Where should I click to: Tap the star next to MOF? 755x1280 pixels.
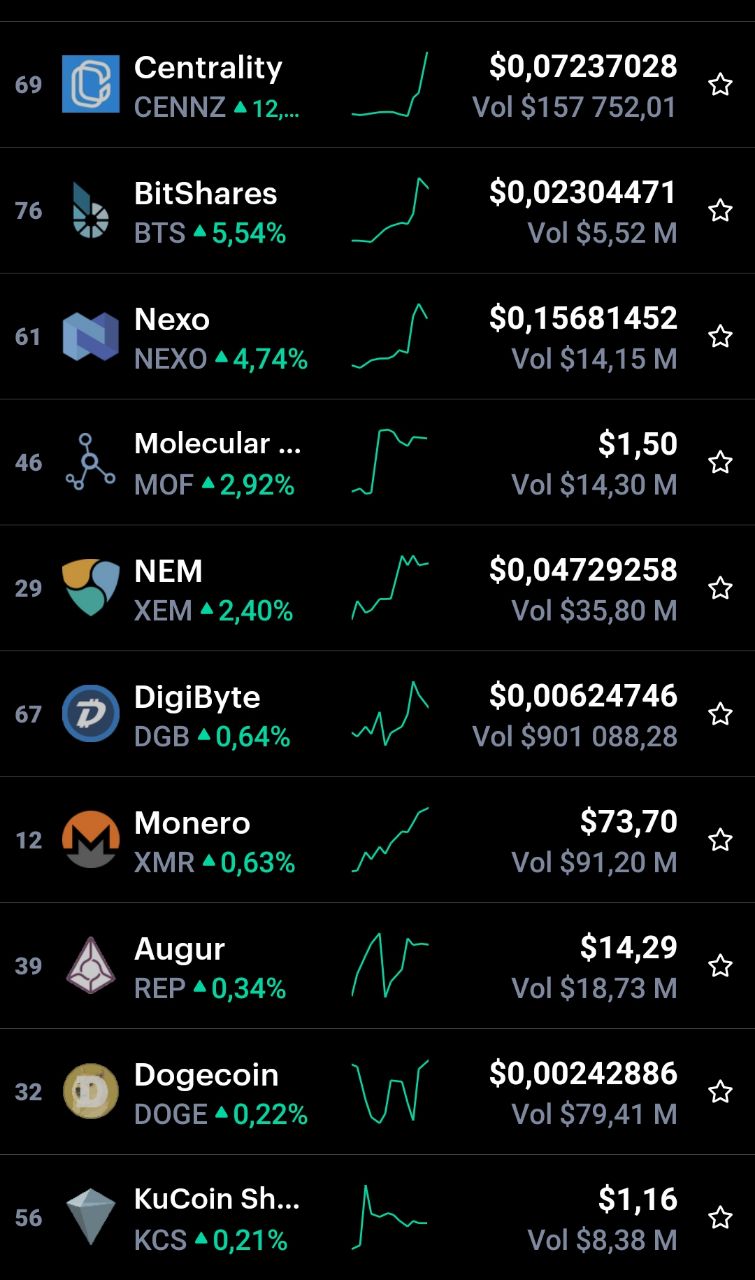tap(720, 462)
